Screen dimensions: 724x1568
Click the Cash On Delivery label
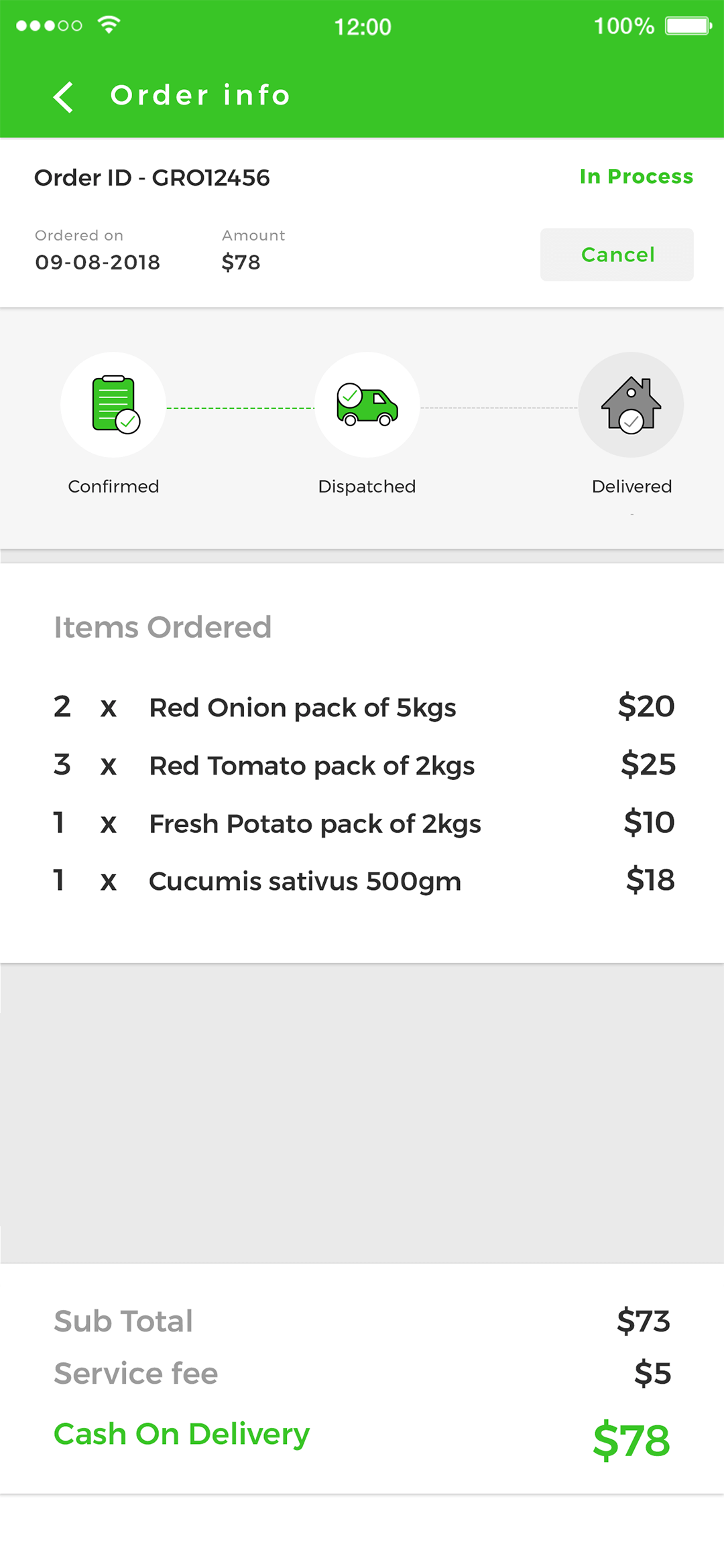(x=181, y=1434)
